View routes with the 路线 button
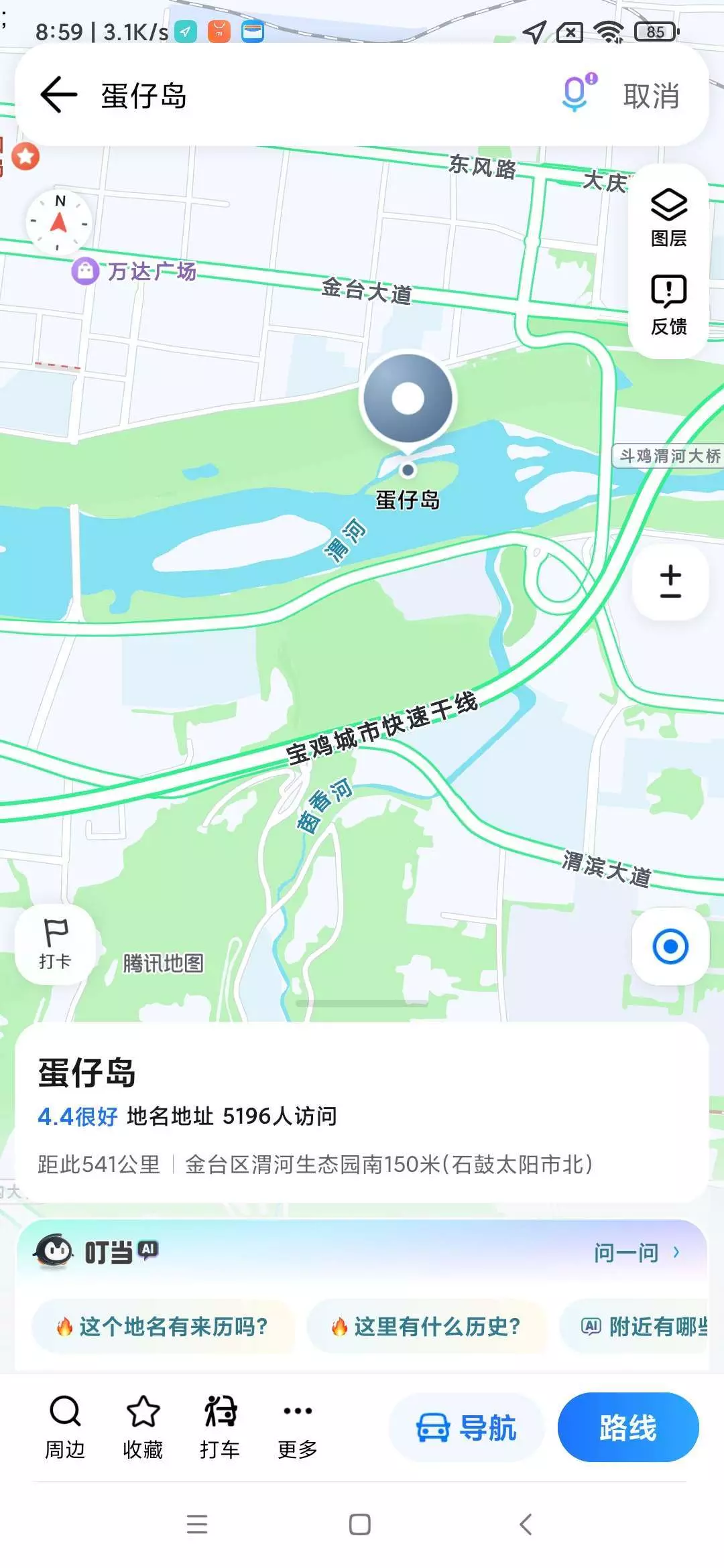This screenshot has height=1568, width=724. (628, 1427)
